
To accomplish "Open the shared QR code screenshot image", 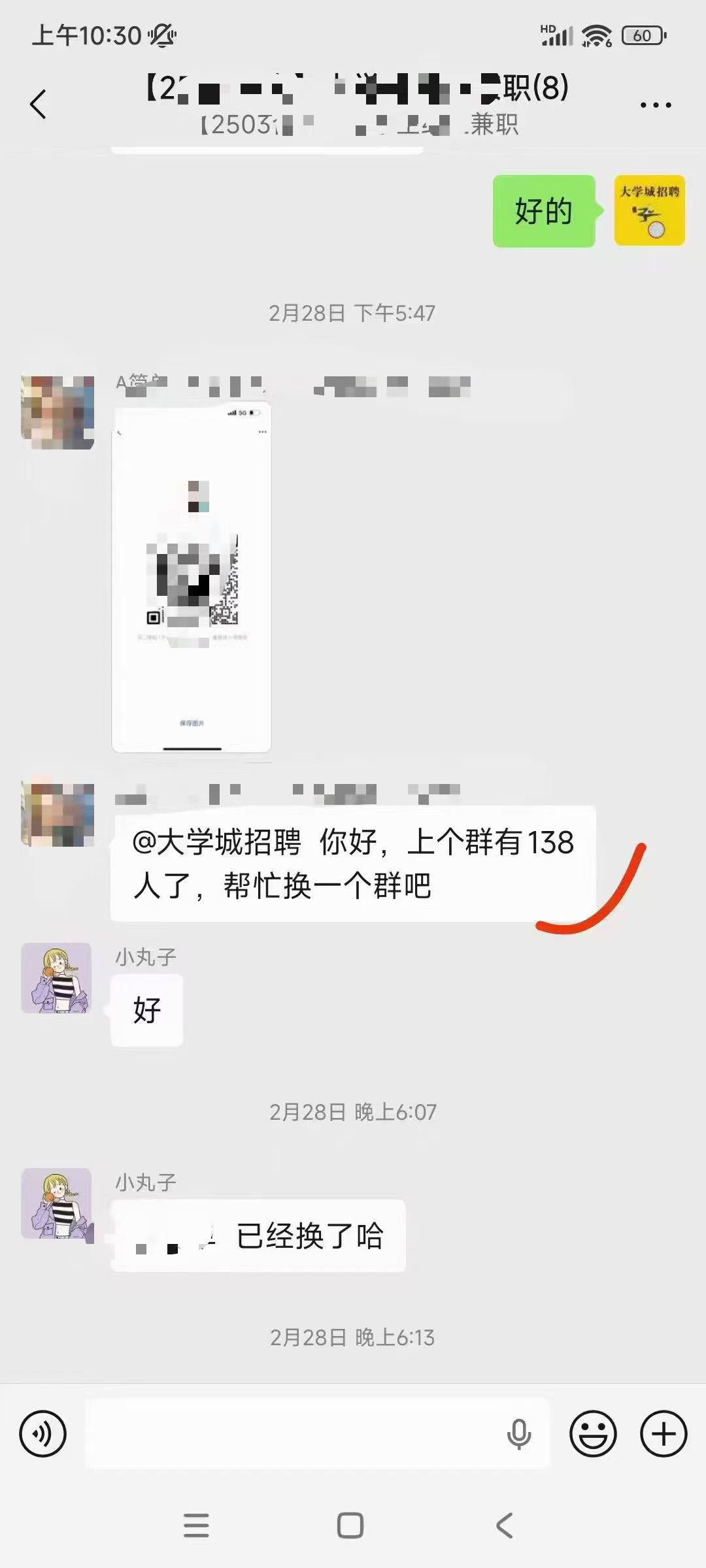I will coord(192,578).
